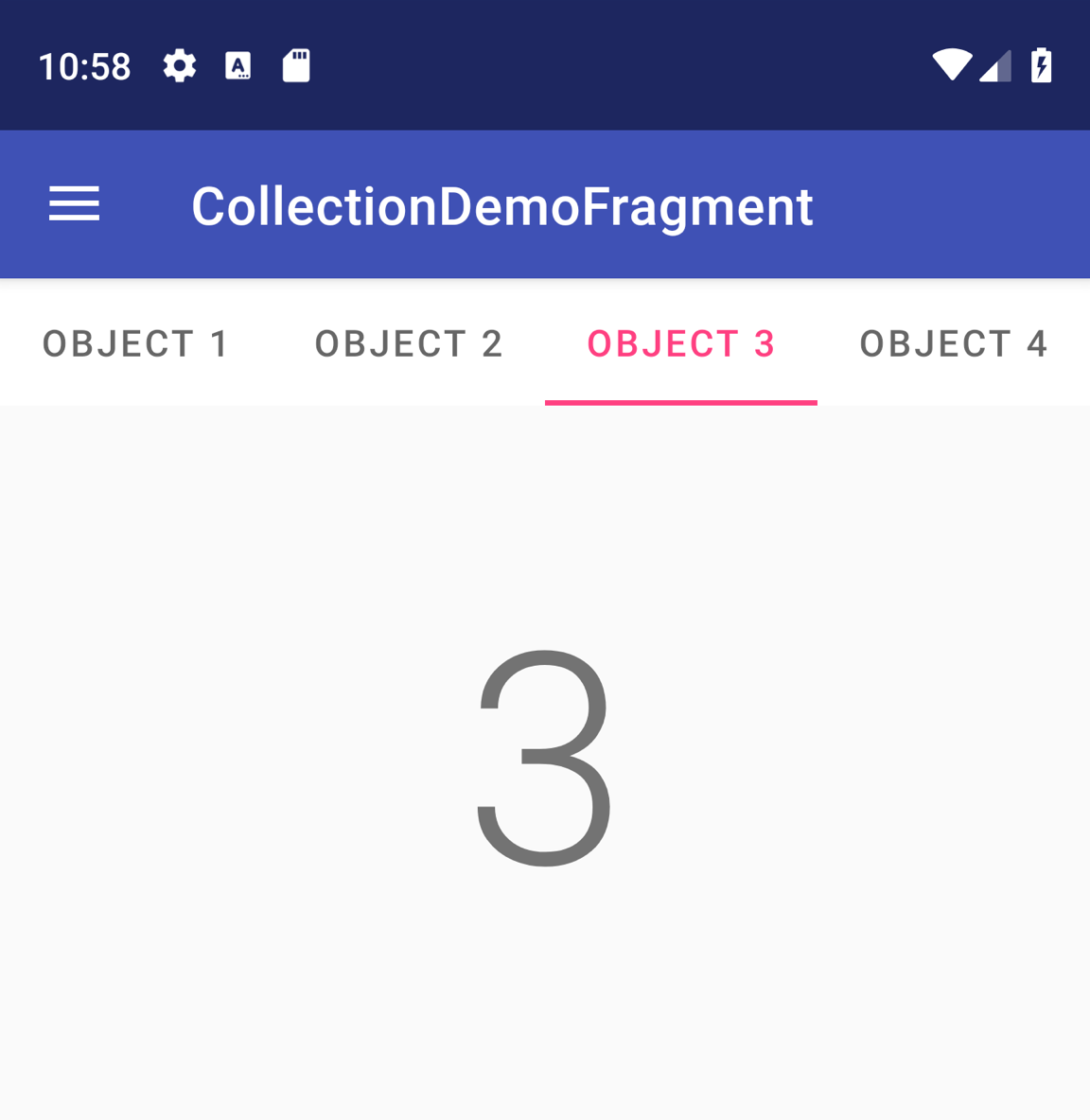Image resolution: width=1090 pixels, height=1120 pixels.
Task: Select the SD card icon in status bar
Action: pos(295,65)
